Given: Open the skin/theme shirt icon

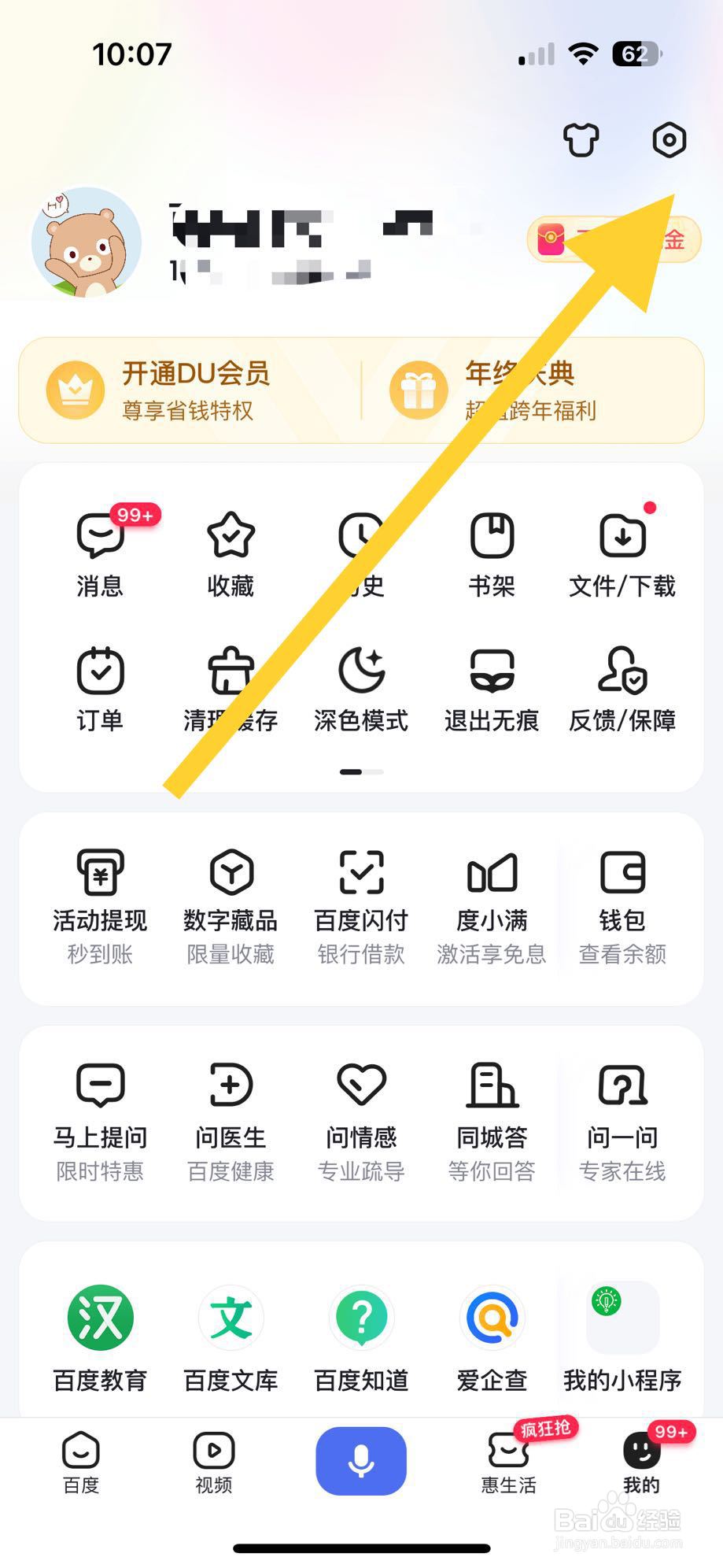Looking at the screenshot, I should click(x=581, y=139).
